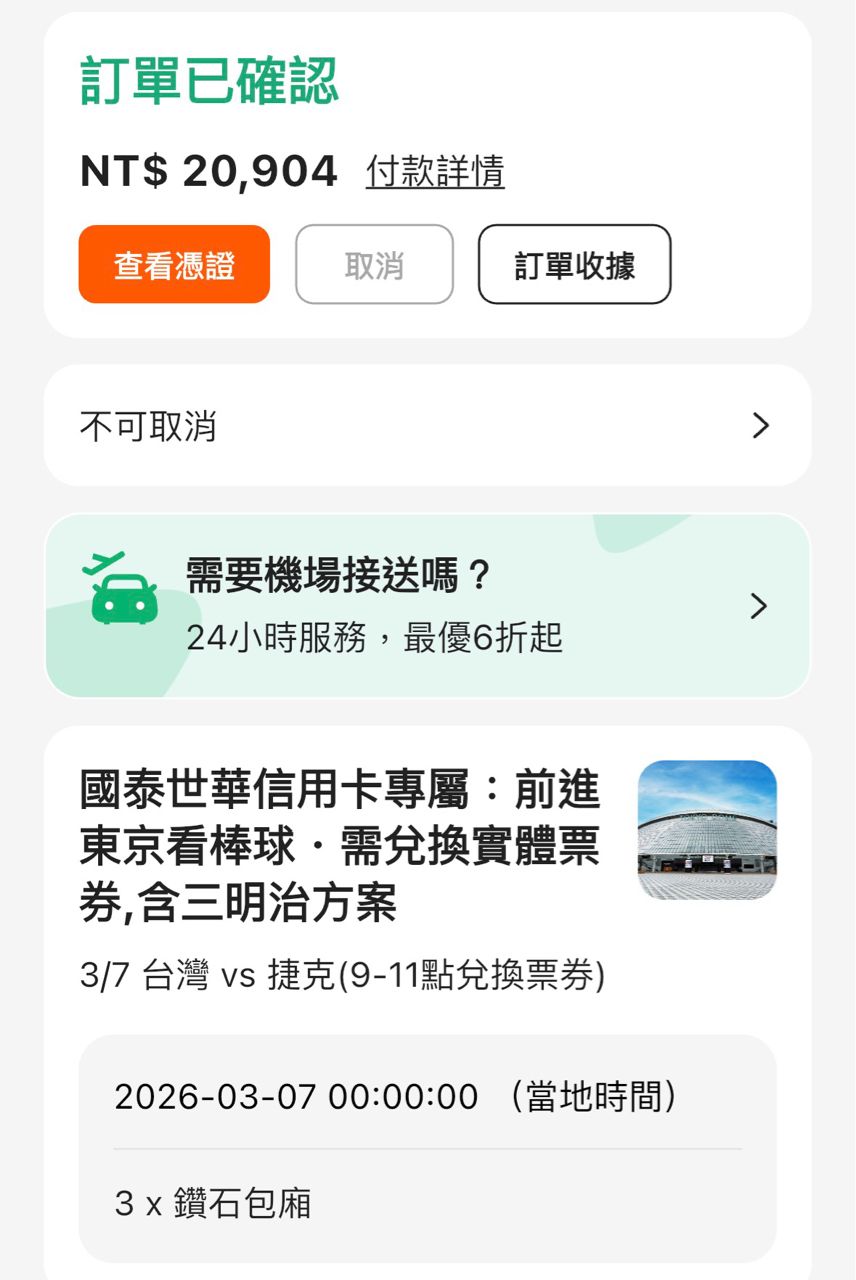This screenshot has width=856, height=1280.
Task: Open the 國泰世華信用卡專屬 product details
Action: coord(340,846)
